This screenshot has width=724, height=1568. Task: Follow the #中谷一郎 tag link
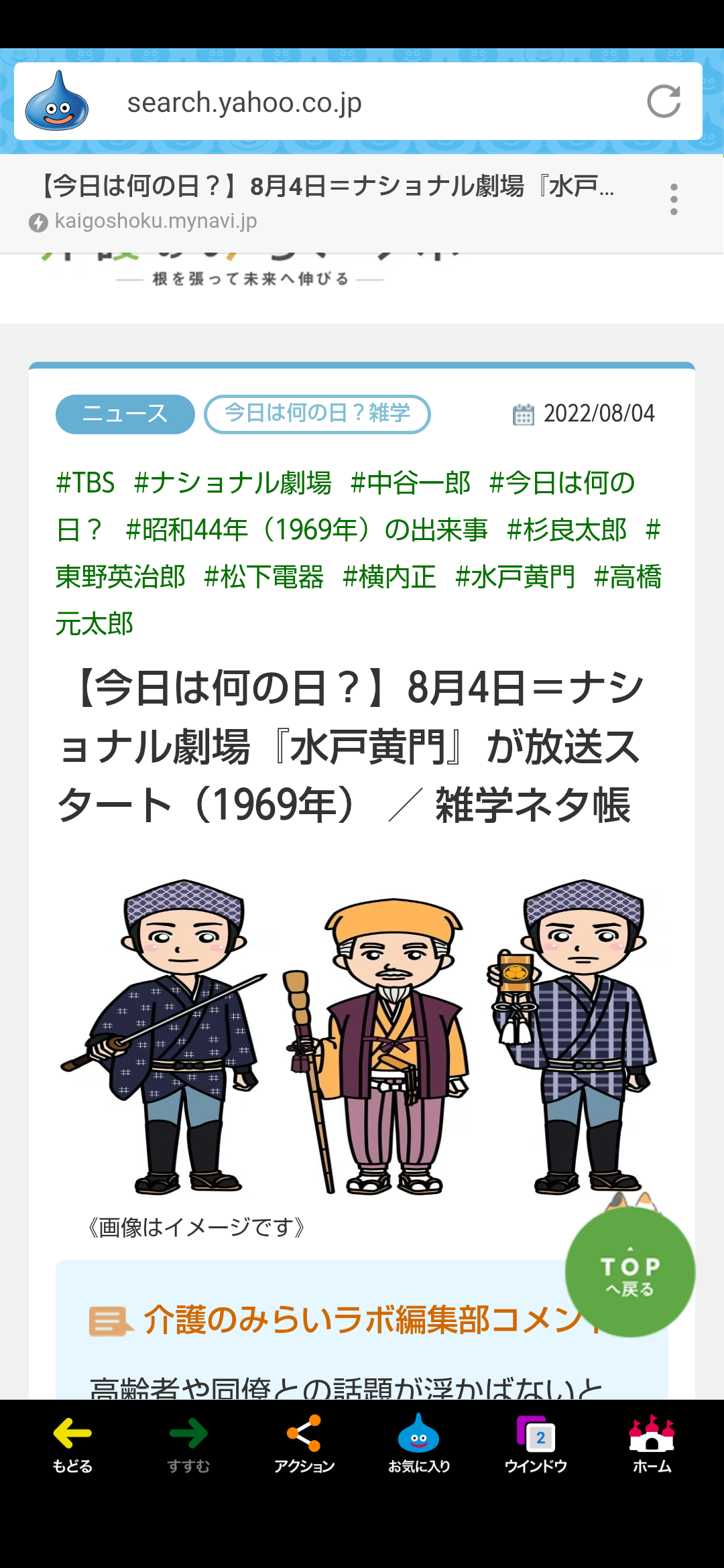click(410, 482)
